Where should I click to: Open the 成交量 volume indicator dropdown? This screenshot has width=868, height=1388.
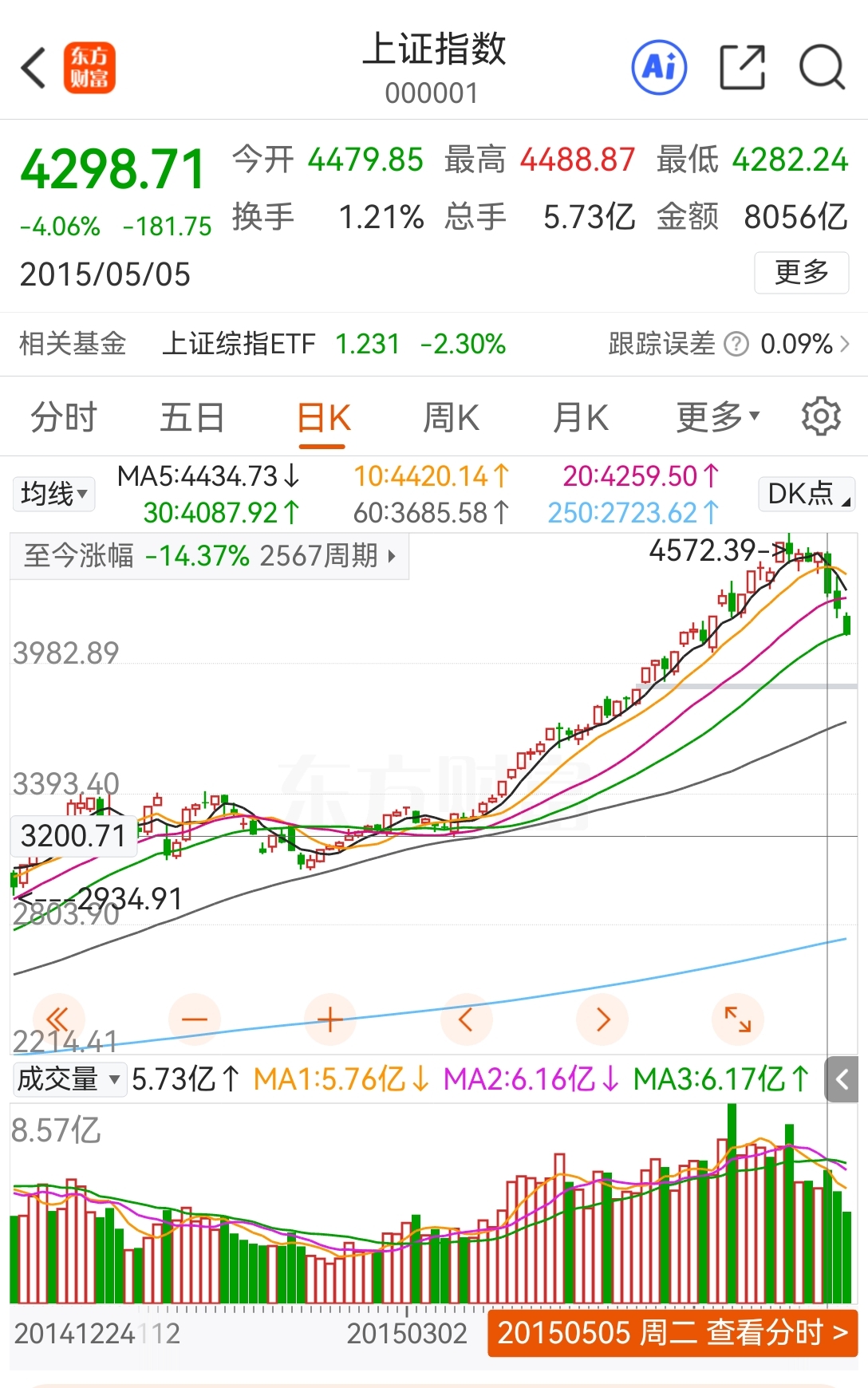[69, 1079]
